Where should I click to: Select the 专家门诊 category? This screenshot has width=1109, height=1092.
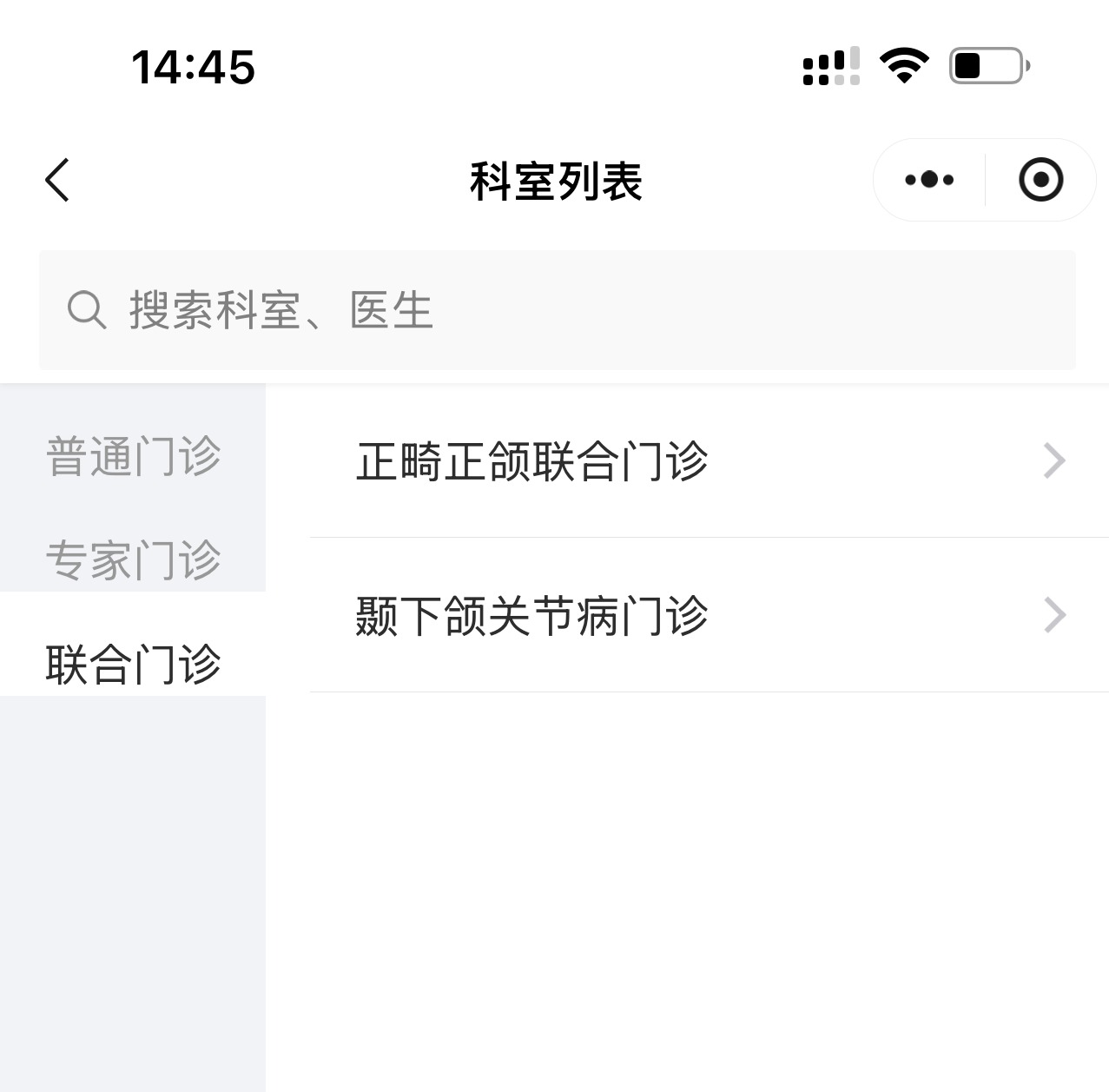pos(133,559)
